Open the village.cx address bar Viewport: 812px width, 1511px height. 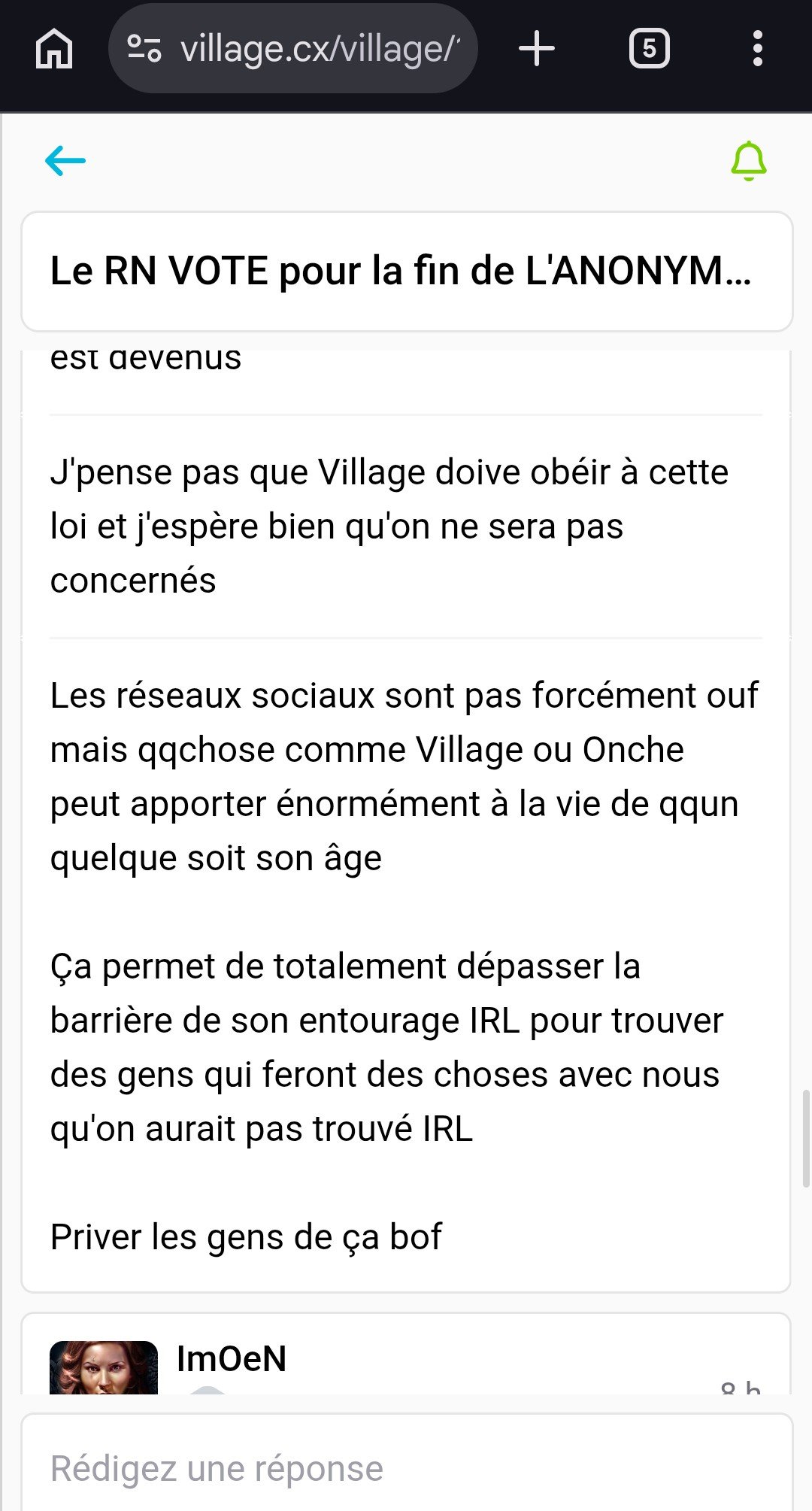click(x=293, y=49)
